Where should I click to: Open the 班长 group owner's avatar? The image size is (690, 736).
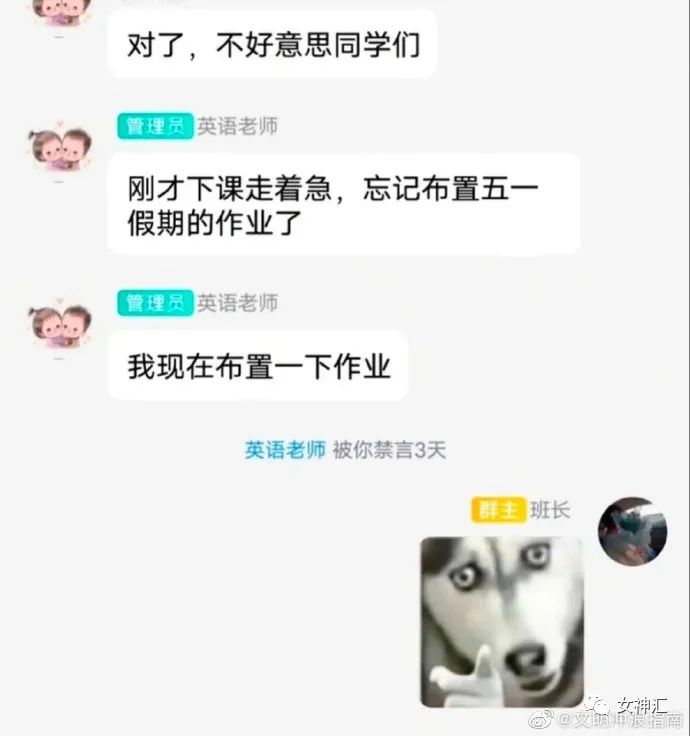[x=632, y=529]
